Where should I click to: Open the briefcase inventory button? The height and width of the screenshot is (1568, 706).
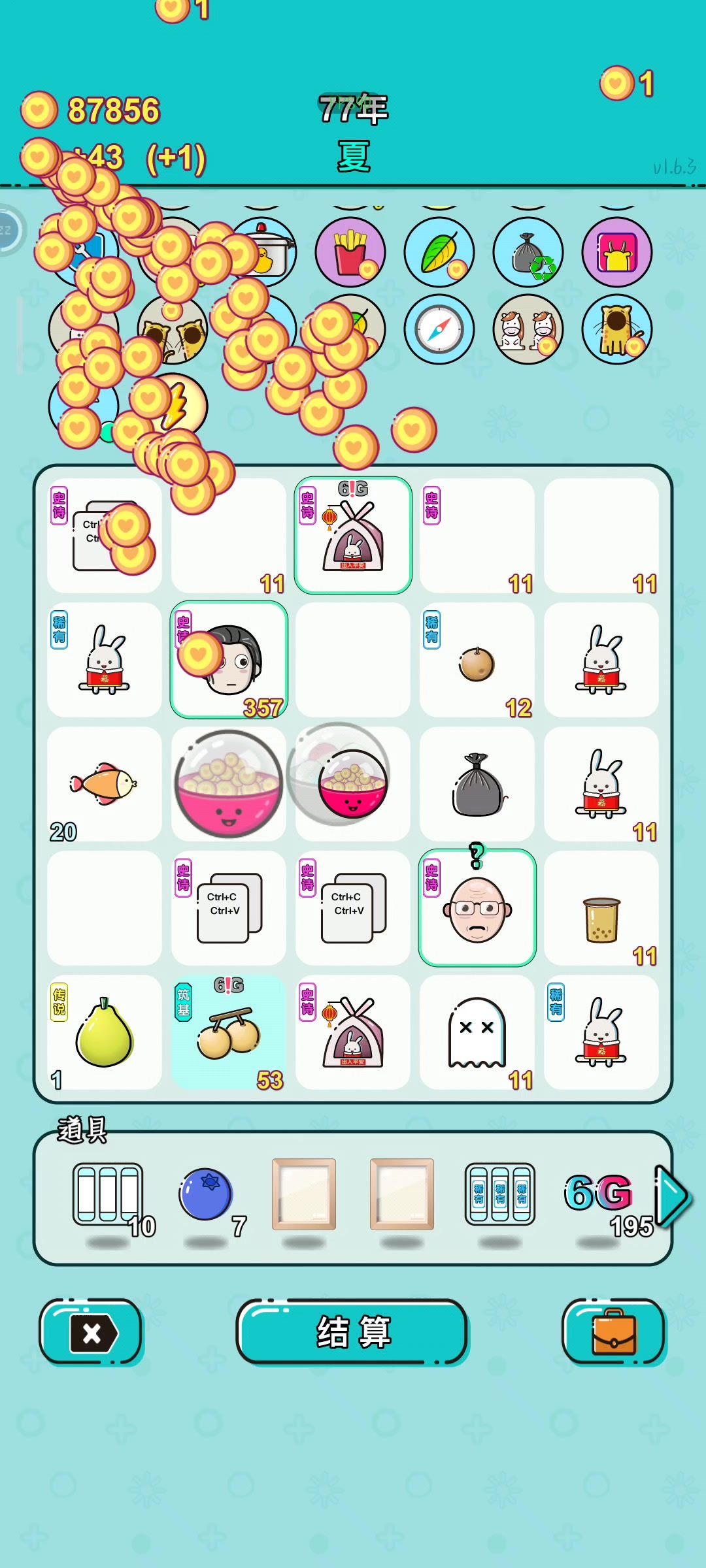tap(613, 1331)
